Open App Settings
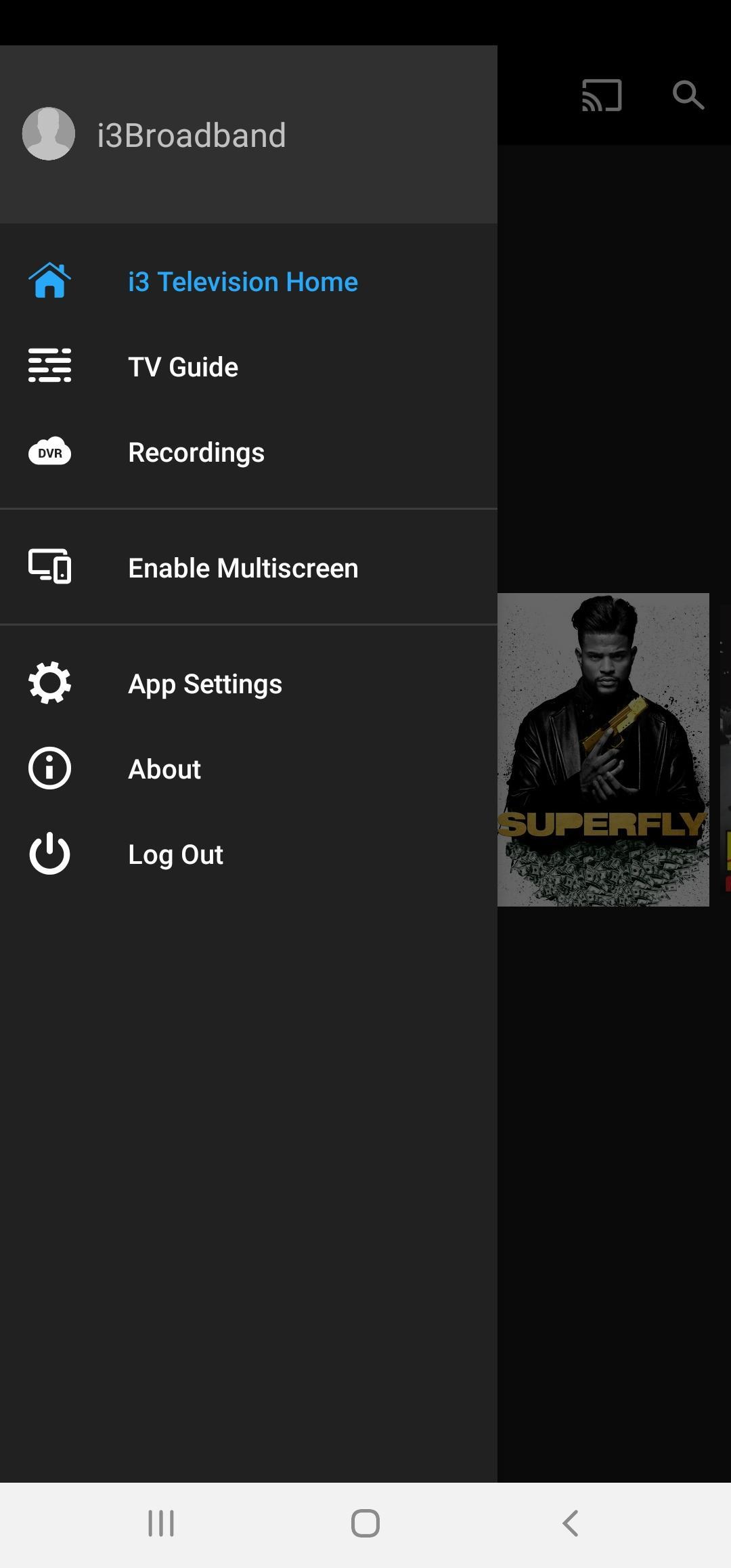 [204, 684]
